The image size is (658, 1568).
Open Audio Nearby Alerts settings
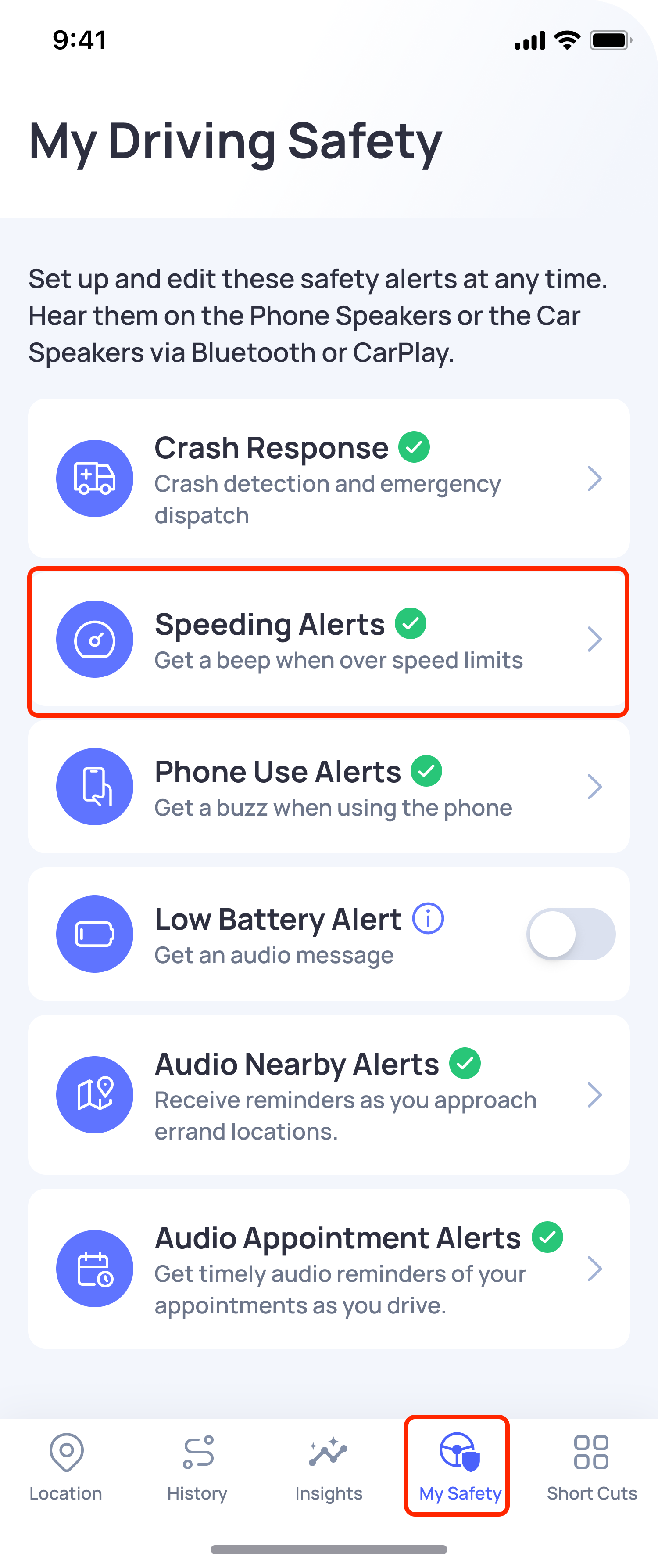pyautogui.click(x=329, y=1094)
